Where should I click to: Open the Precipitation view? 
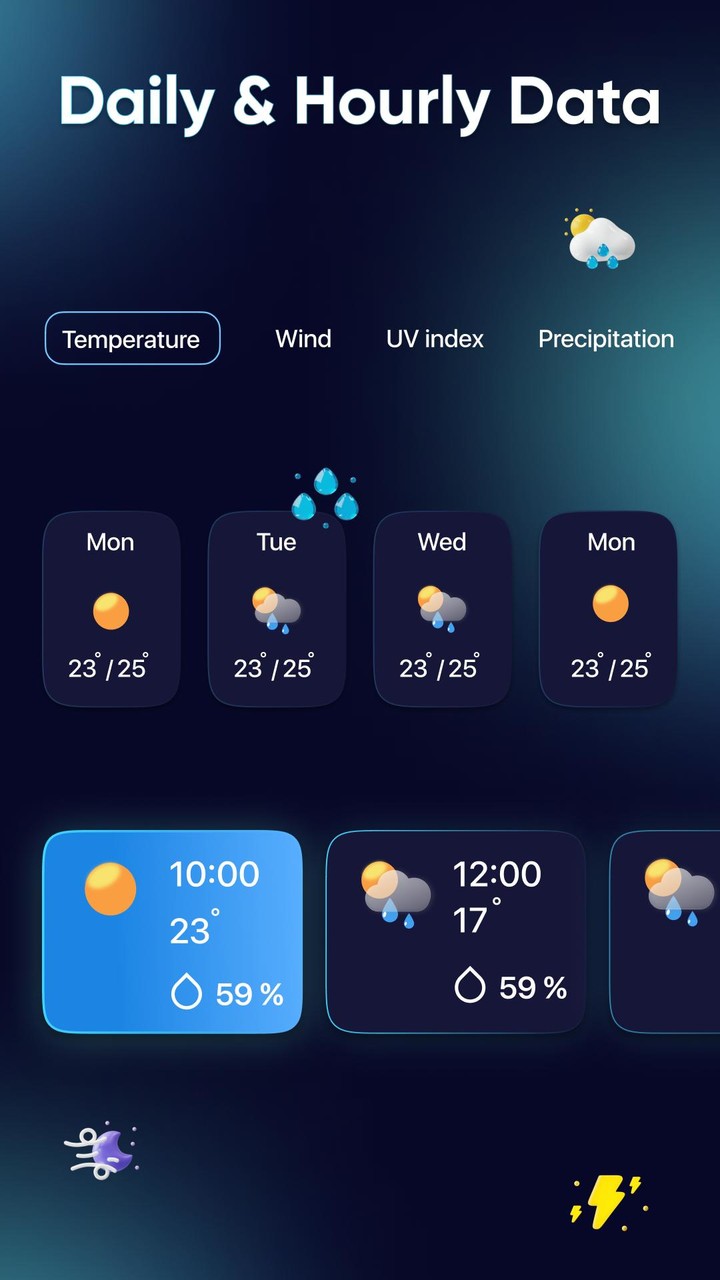click(605, 339)
